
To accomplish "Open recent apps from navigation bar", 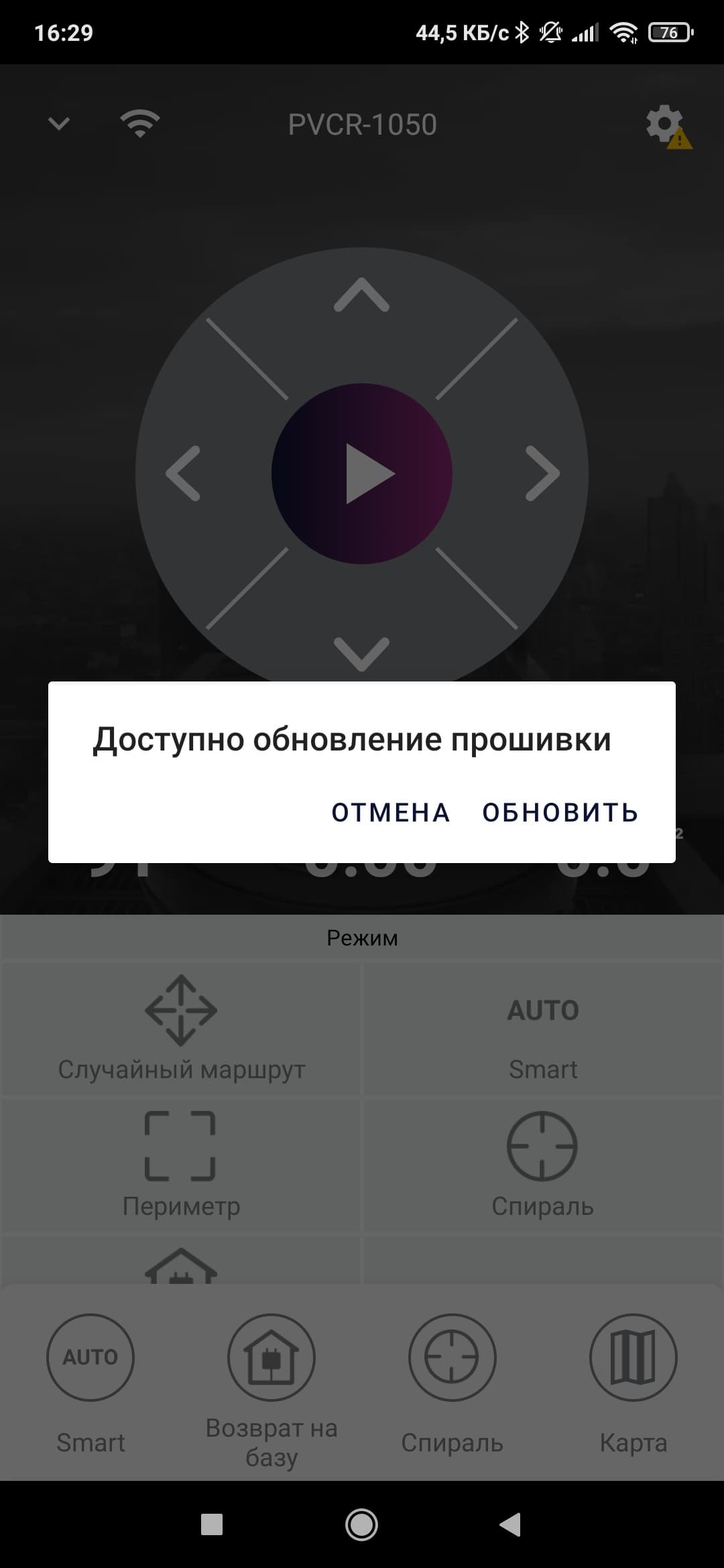I will tap(212, 1525).
